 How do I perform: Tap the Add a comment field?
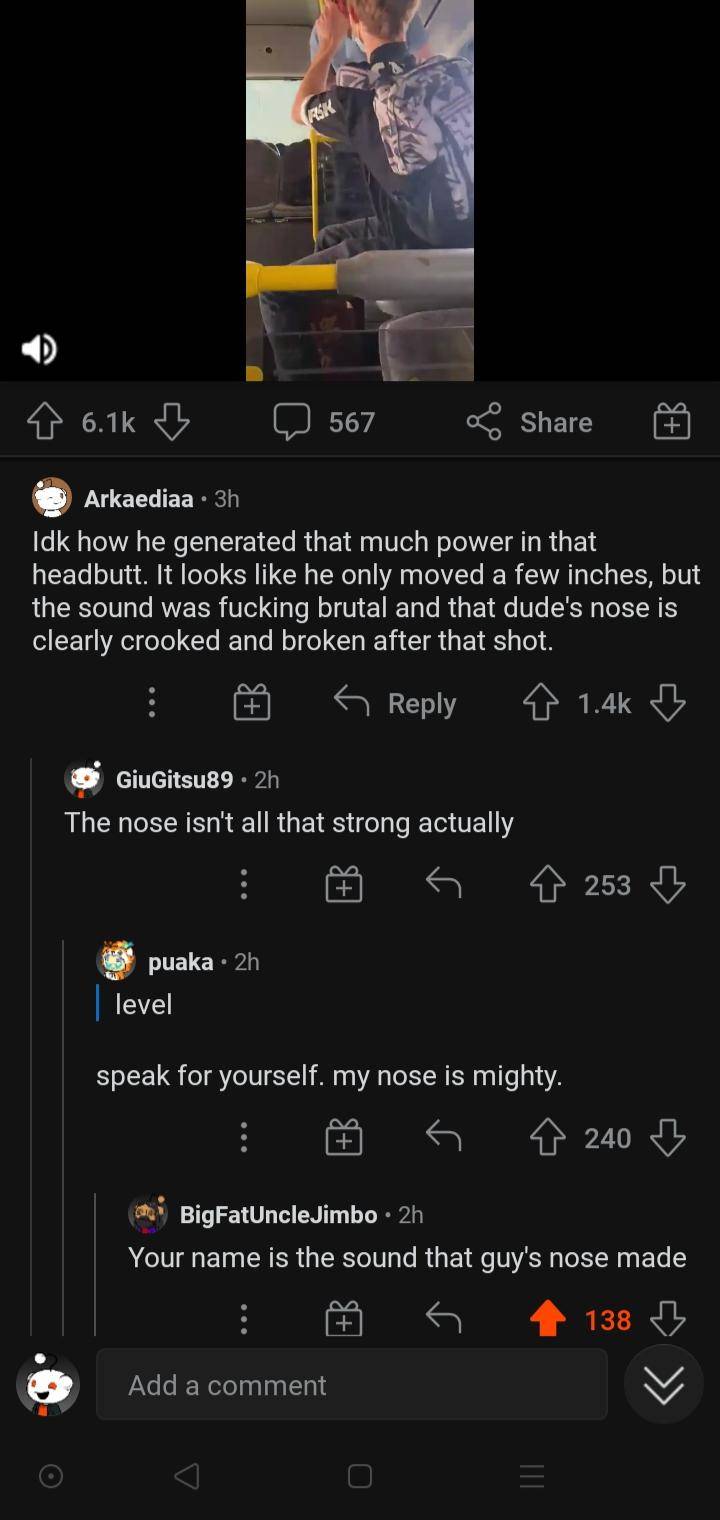[x=352, y=1385]
